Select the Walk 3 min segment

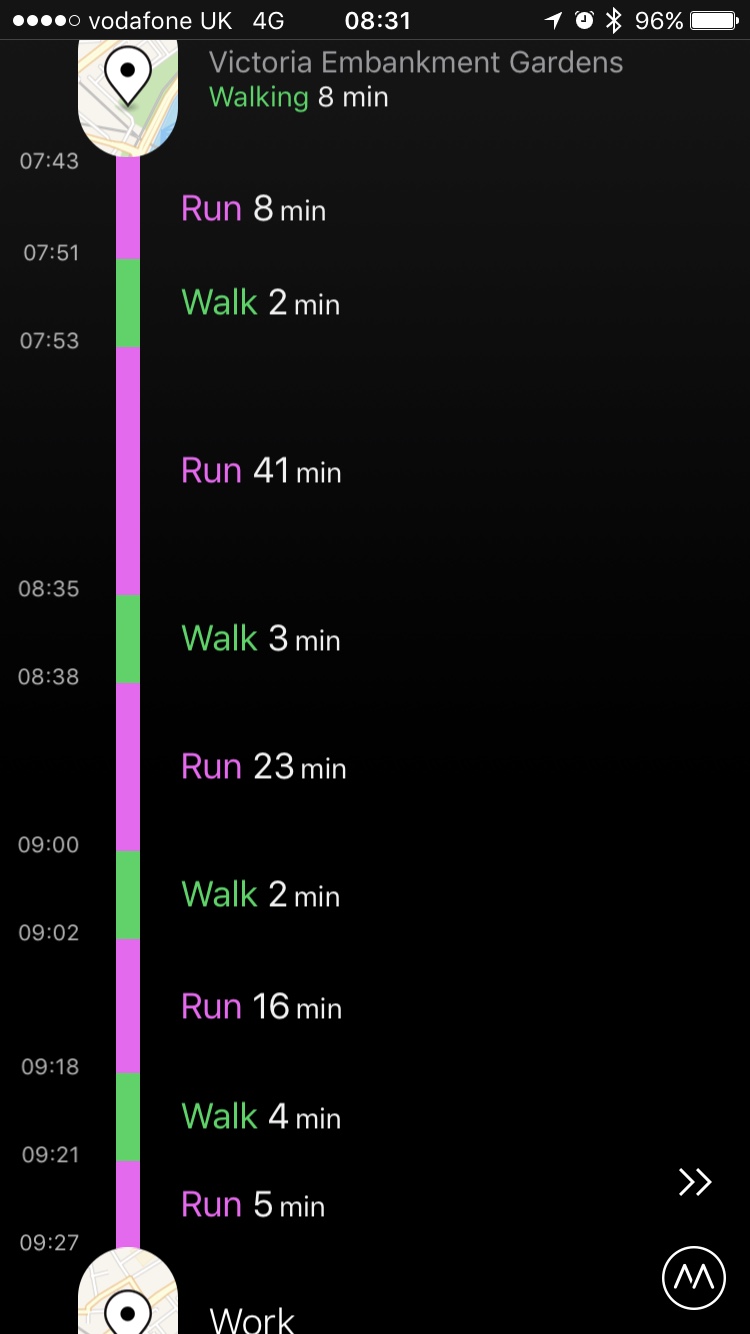pos(260,638)
